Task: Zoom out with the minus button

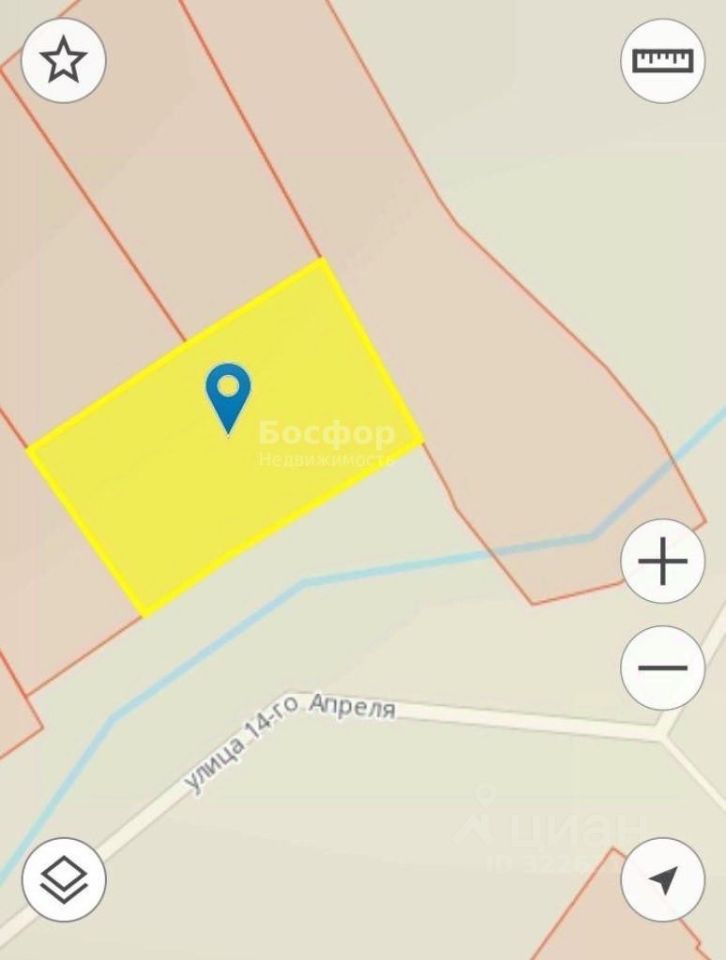Action: pyautogui.click(x=662, y=668)
